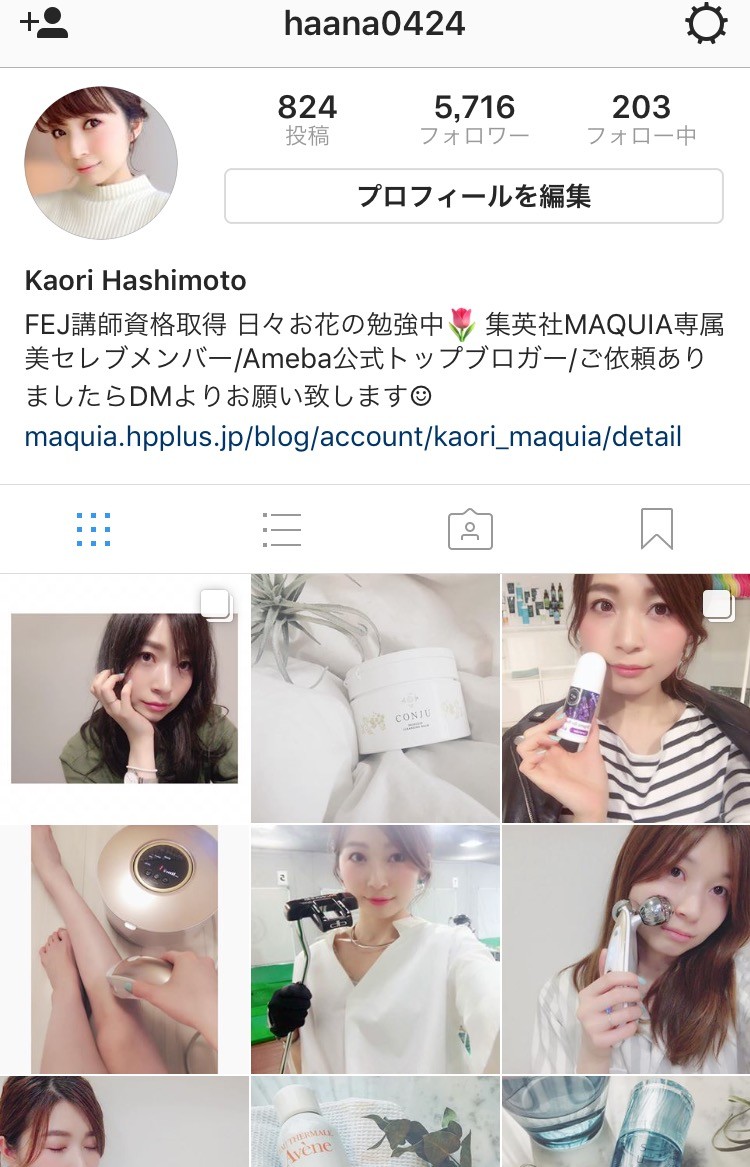Open the face roller post

tap(626, 949)
